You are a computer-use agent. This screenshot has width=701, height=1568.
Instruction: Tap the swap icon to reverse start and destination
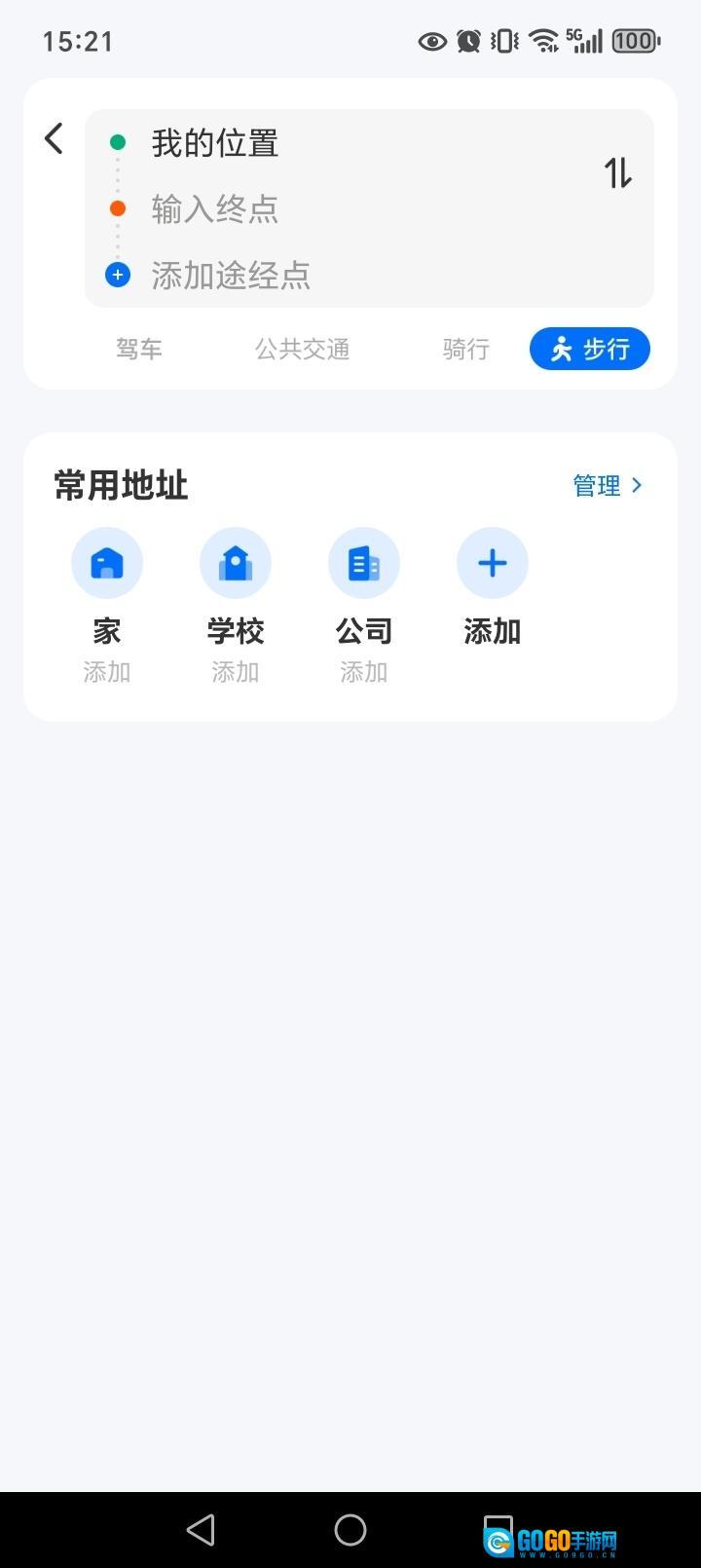pos(617,173)
